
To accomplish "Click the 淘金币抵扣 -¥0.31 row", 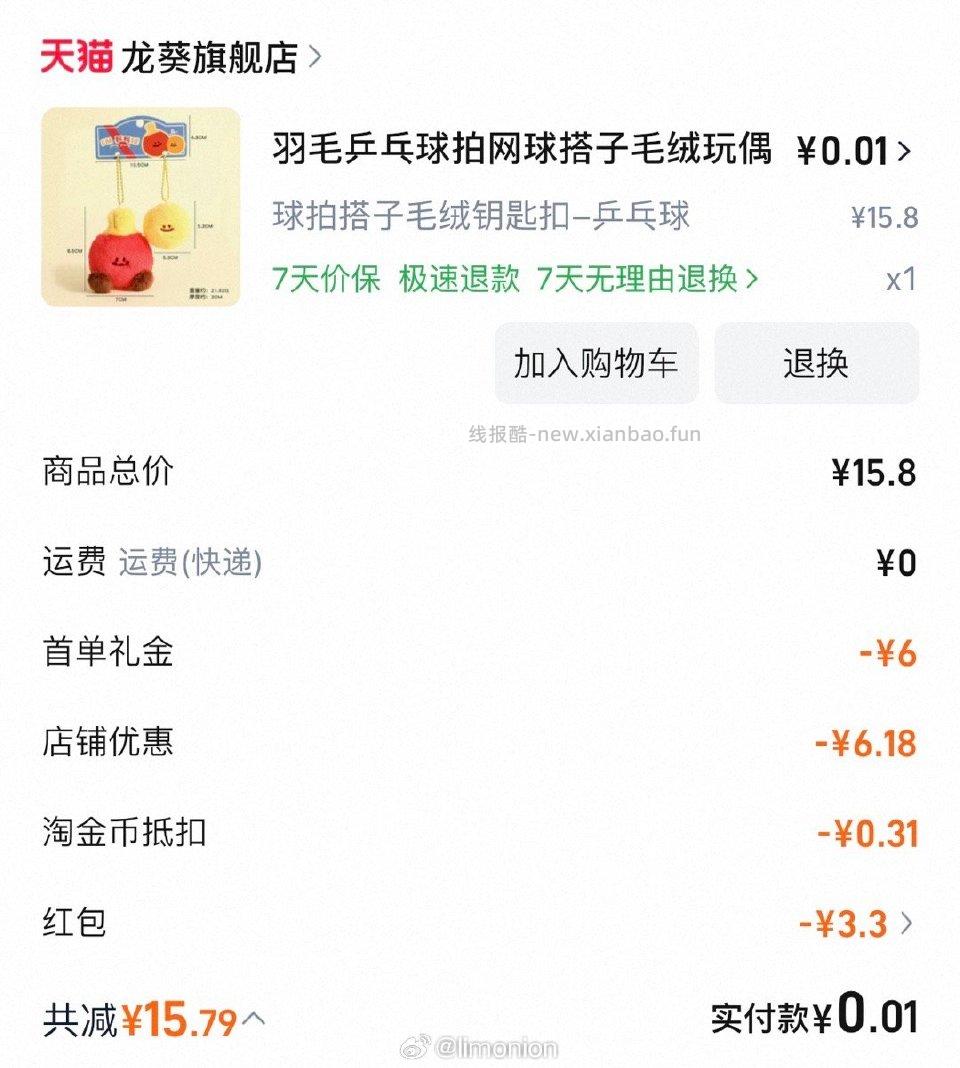I will point(480,833).
